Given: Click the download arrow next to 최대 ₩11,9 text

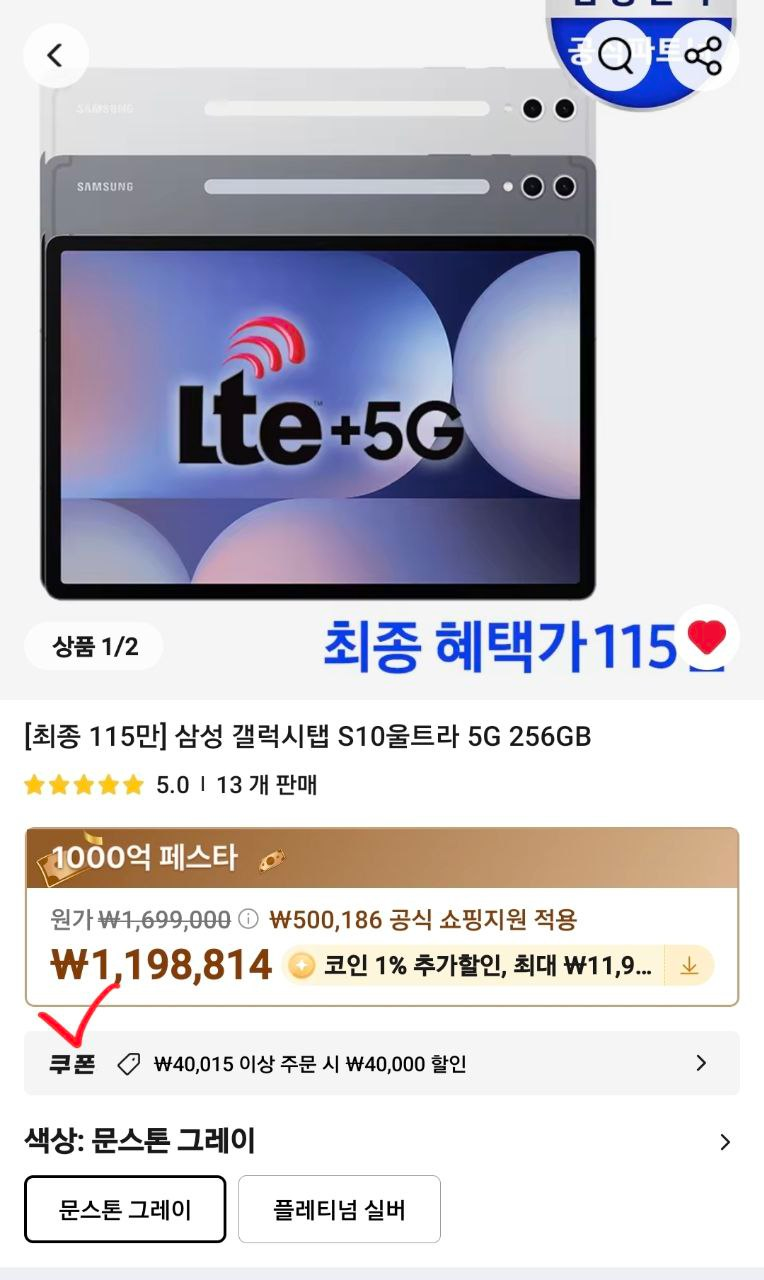Looking at the screenshot, I should (688, 966).
